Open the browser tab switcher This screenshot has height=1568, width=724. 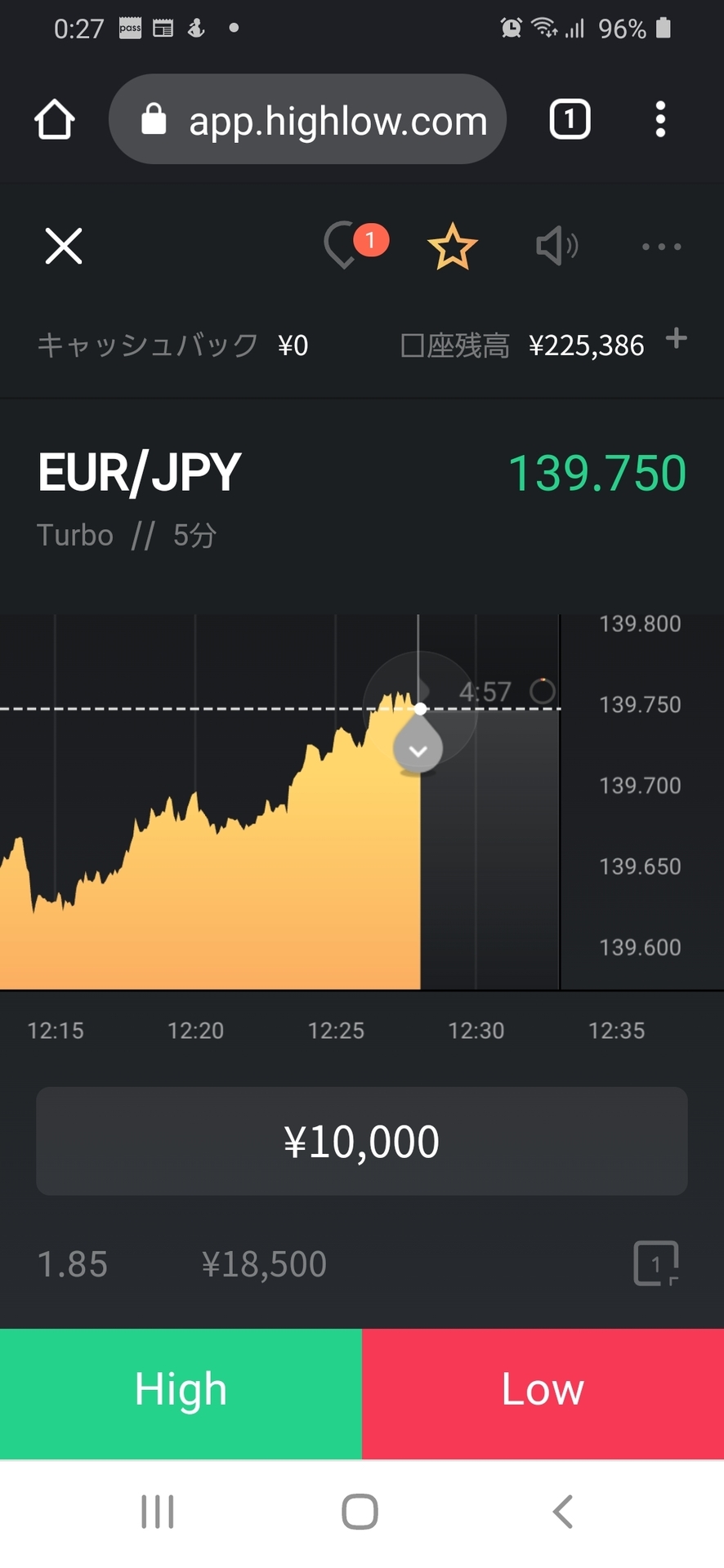coord(570,119)
